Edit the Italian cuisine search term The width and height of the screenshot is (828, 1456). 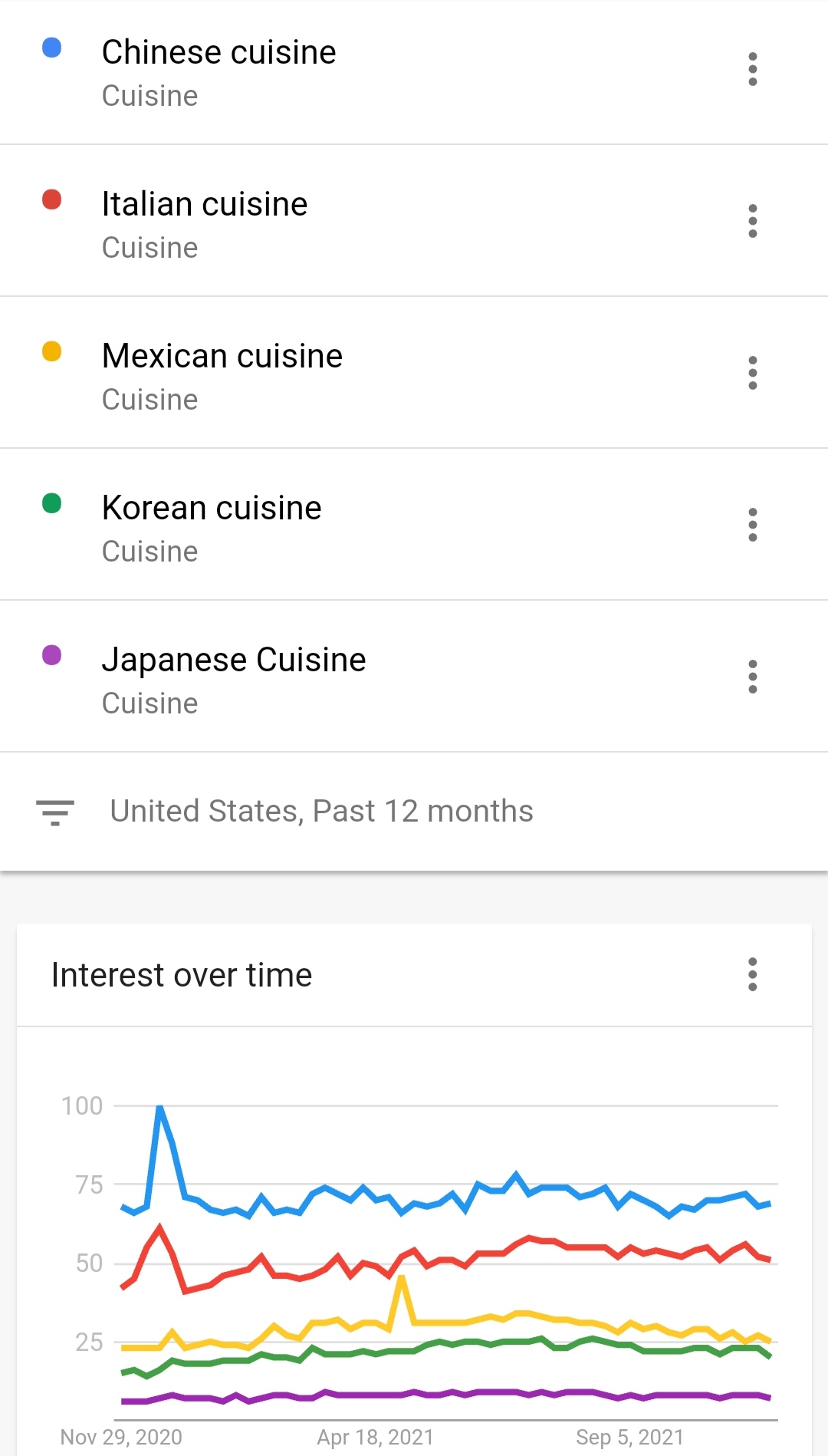coord(205,205)
